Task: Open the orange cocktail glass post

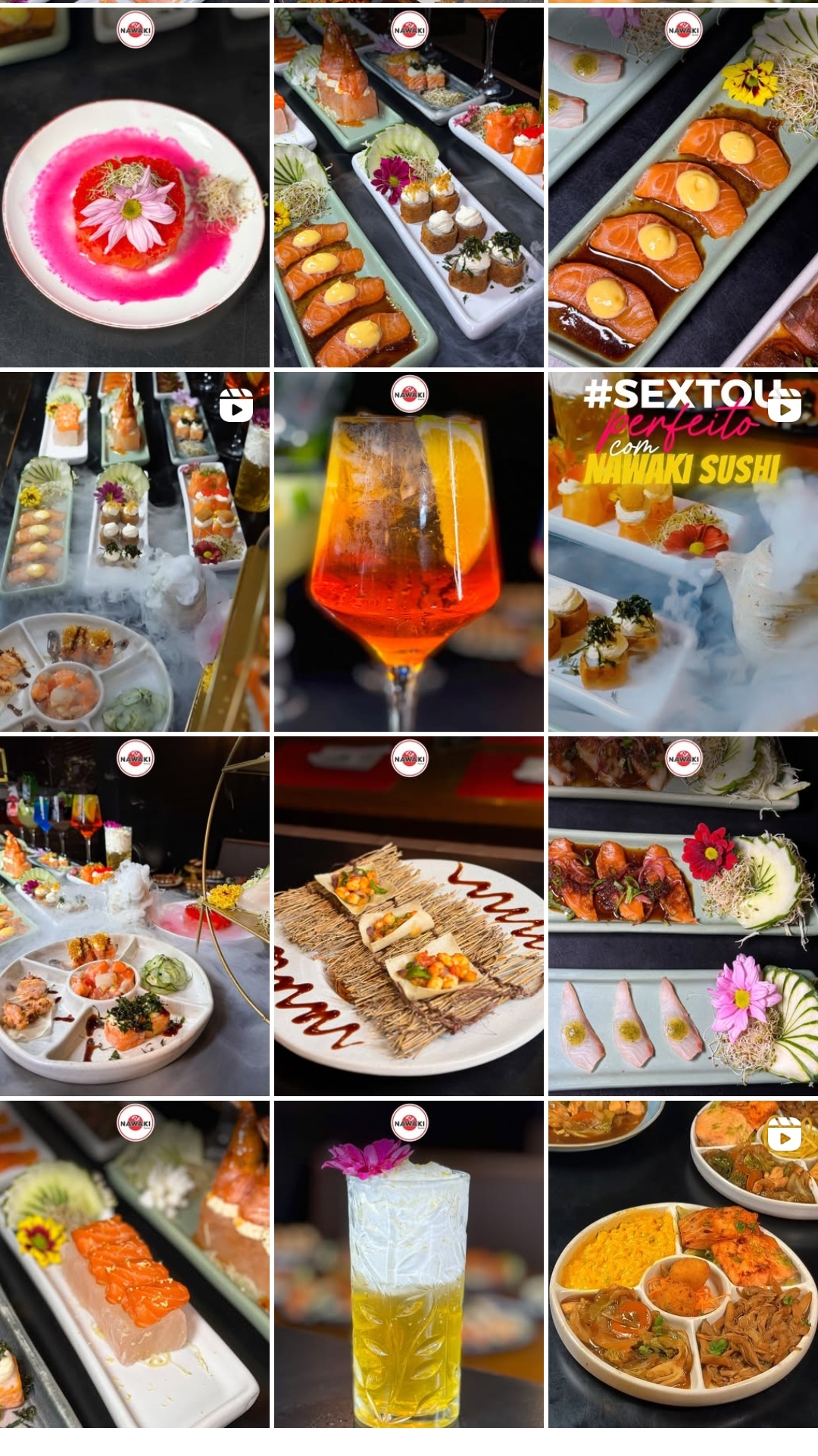Action: pyautogui.click(x=409, y=553)
